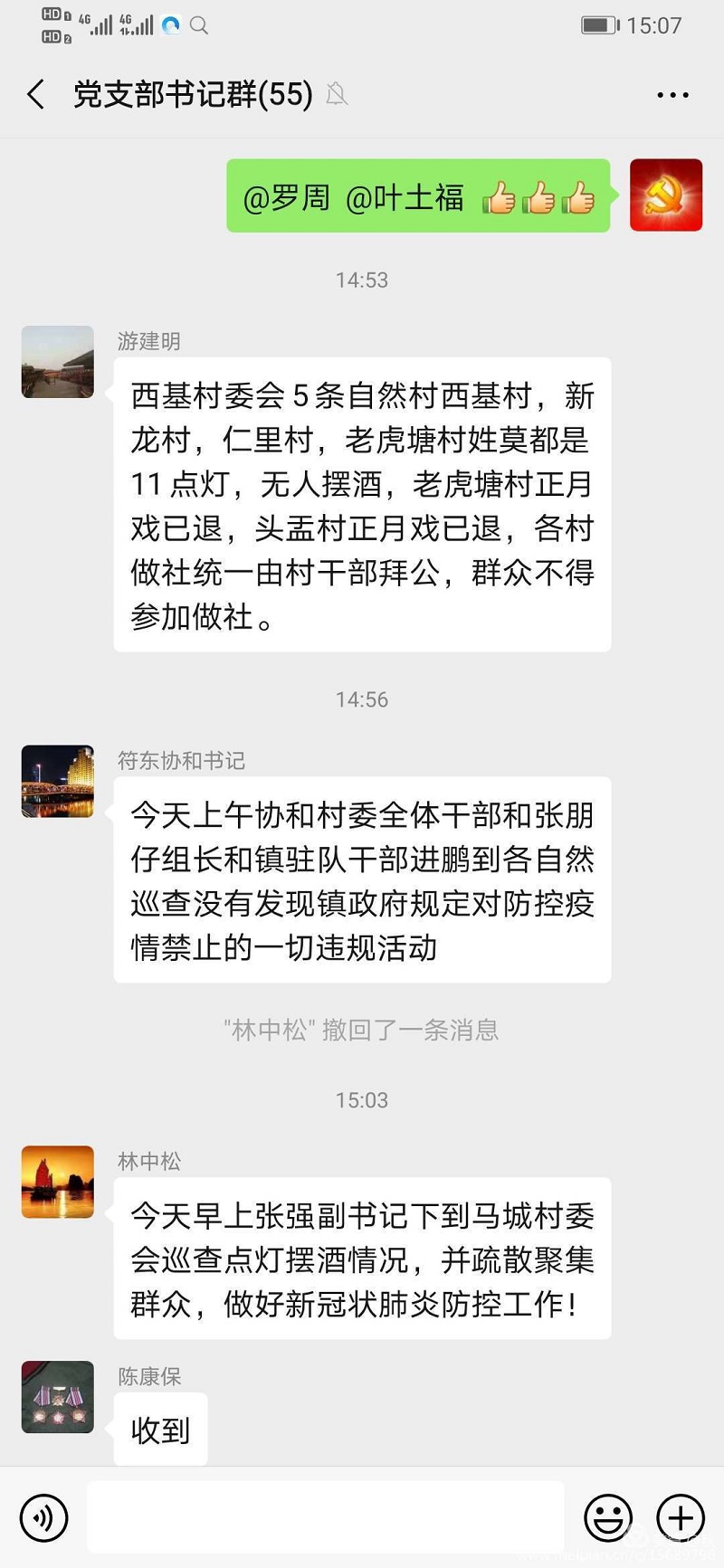Switch to voice message input
Screen dimensions: 724x1568
click(43, 1517)
